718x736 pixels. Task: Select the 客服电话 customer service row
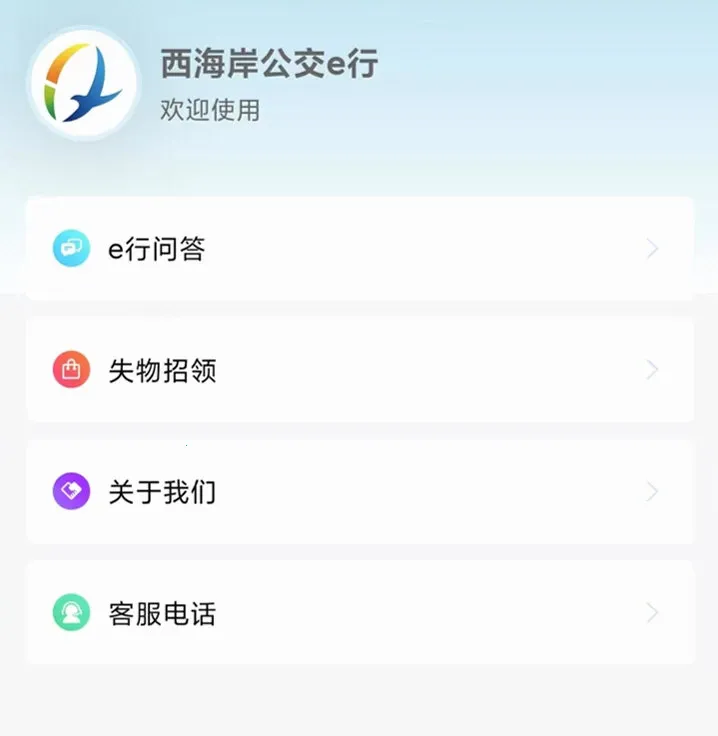click(359, 613)
